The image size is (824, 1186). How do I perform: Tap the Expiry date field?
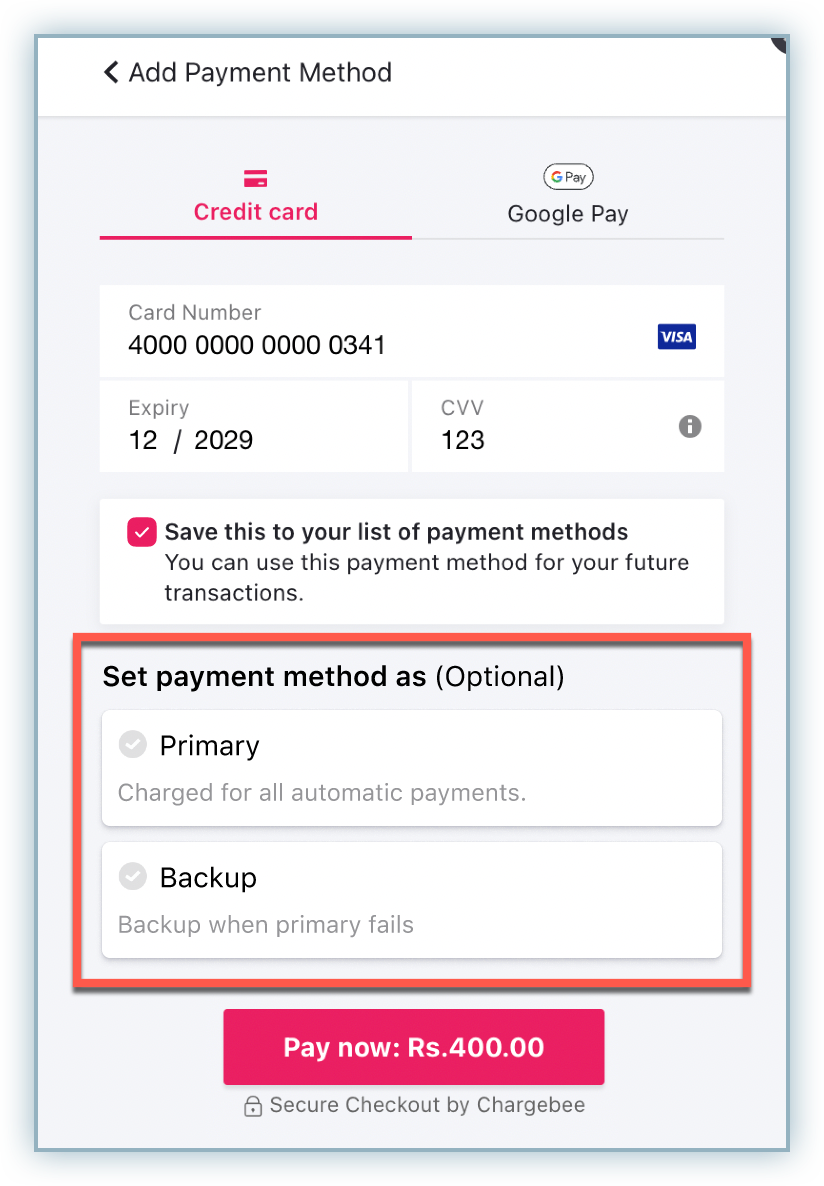[254, 439]
